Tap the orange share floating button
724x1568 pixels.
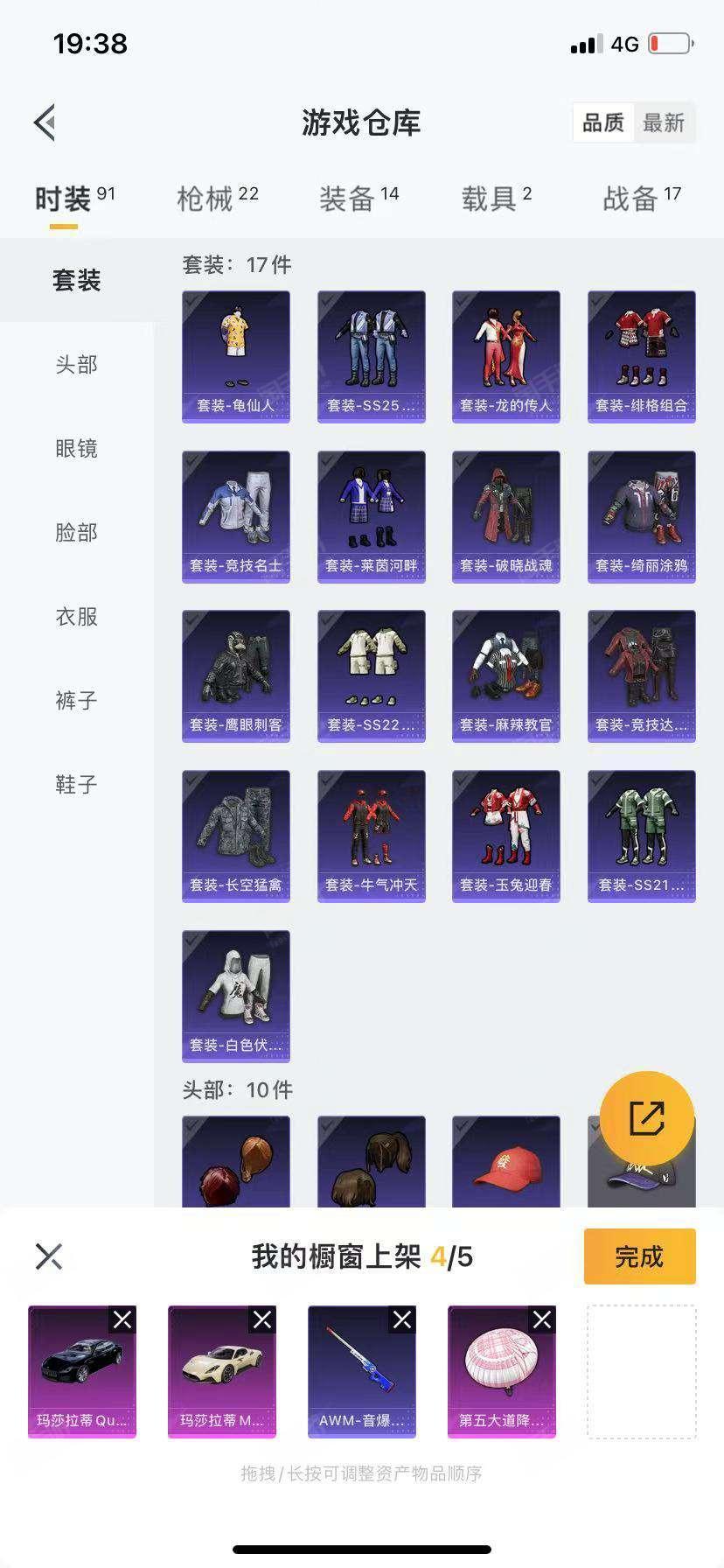click(x=647, y=1118)
